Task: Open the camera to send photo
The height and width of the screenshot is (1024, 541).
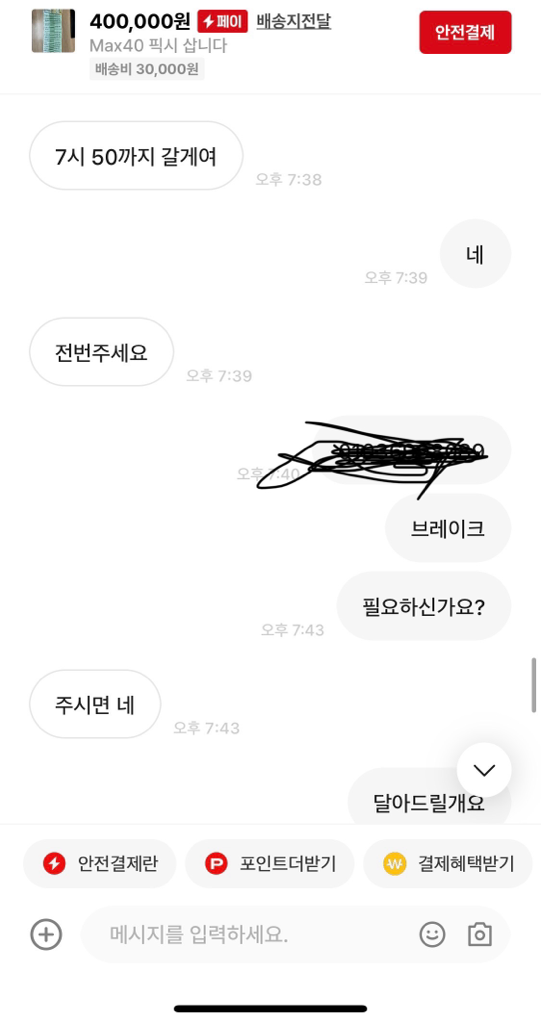Action: pos(480,935)
